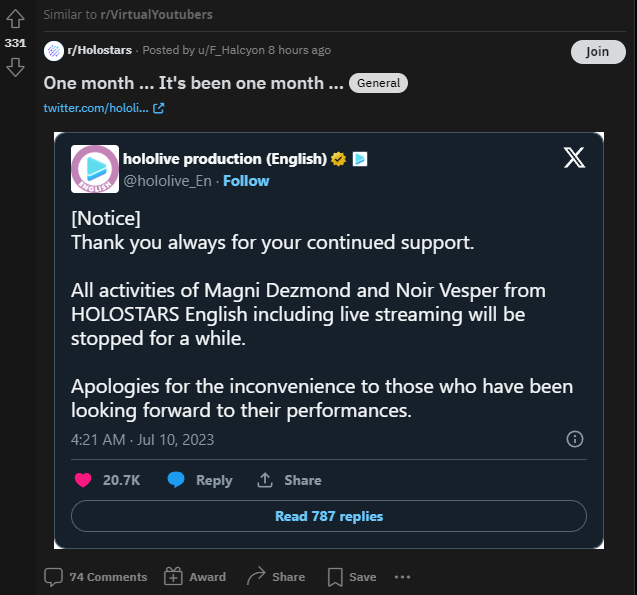The image size is (637, 595).
Task: Share this Reddit post
Action: click(276, 577)
